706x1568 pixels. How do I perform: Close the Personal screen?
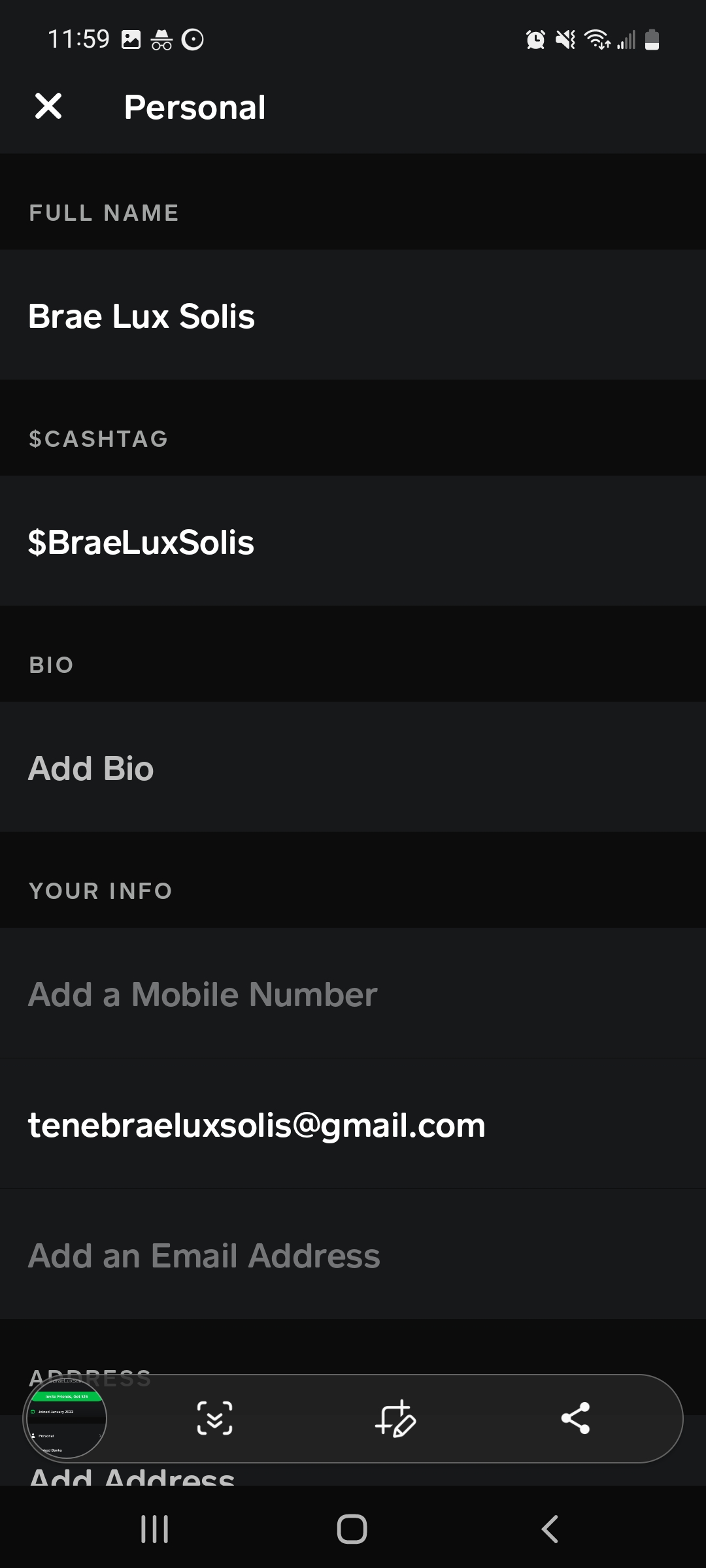pos(48,106)
